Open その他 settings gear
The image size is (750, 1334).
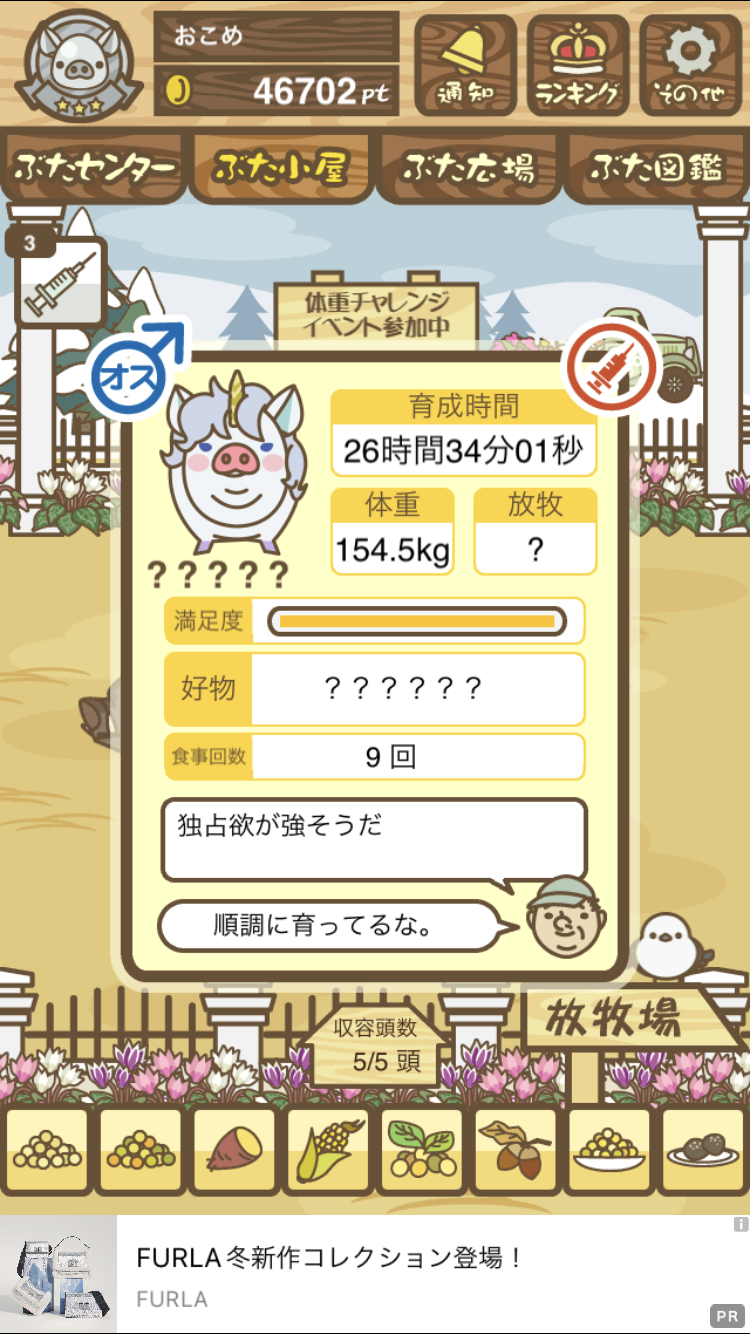(691, 65)
